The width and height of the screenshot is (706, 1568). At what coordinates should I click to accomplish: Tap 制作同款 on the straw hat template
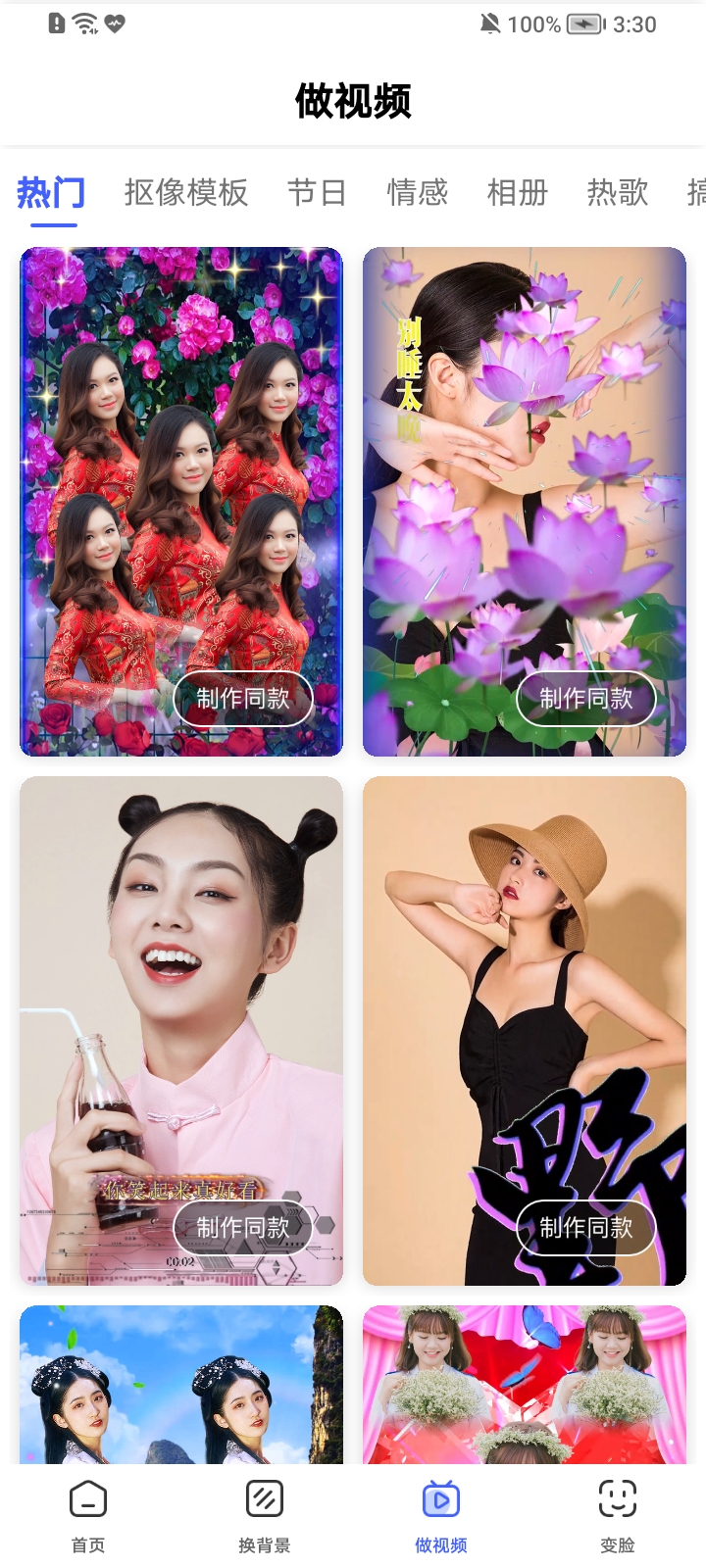click(586, 1227)
